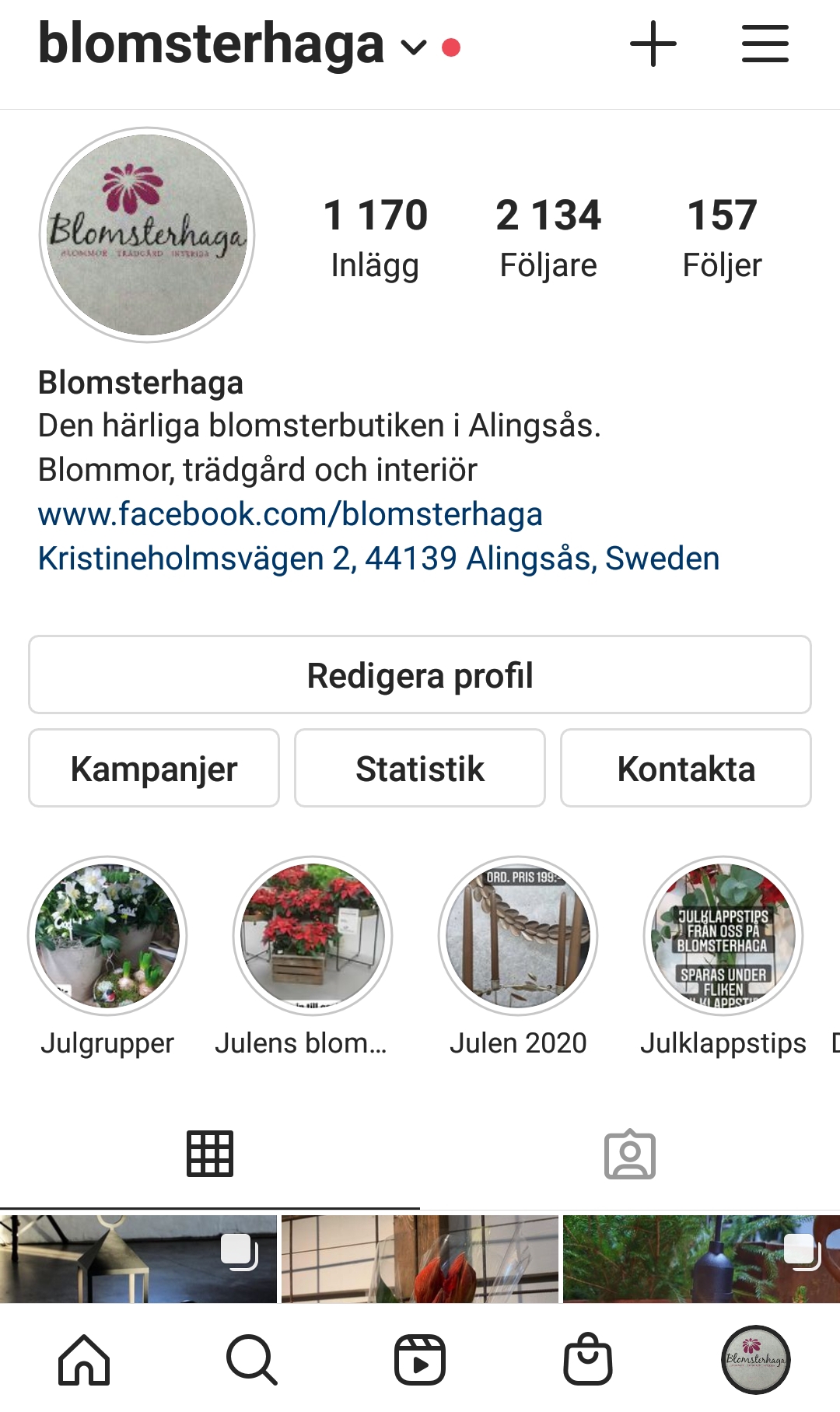Open the Julens blom... story highlight
The image size is (840, 1412).
[x=313, y=936]
